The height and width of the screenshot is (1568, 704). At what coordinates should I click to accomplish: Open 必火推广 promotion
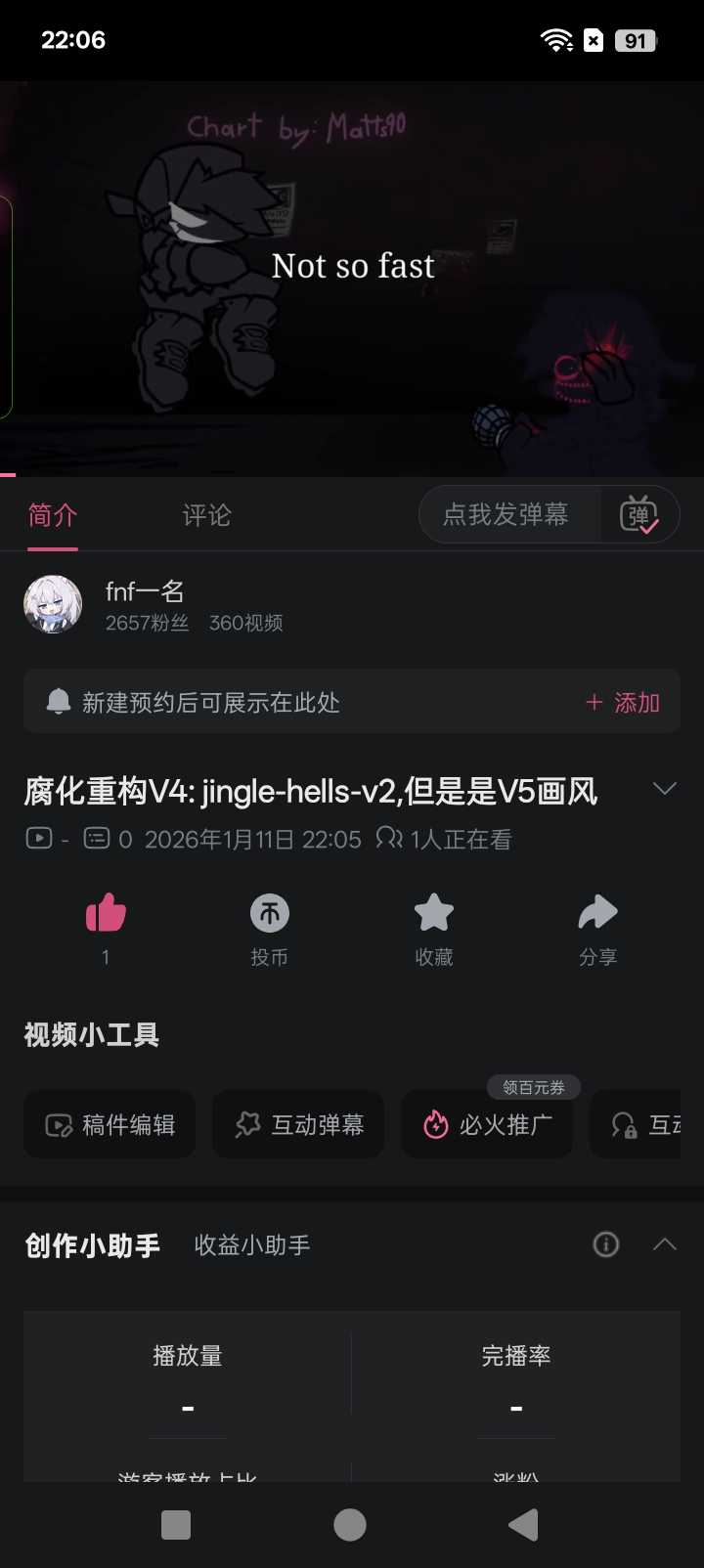click(x=487, y=1125)
